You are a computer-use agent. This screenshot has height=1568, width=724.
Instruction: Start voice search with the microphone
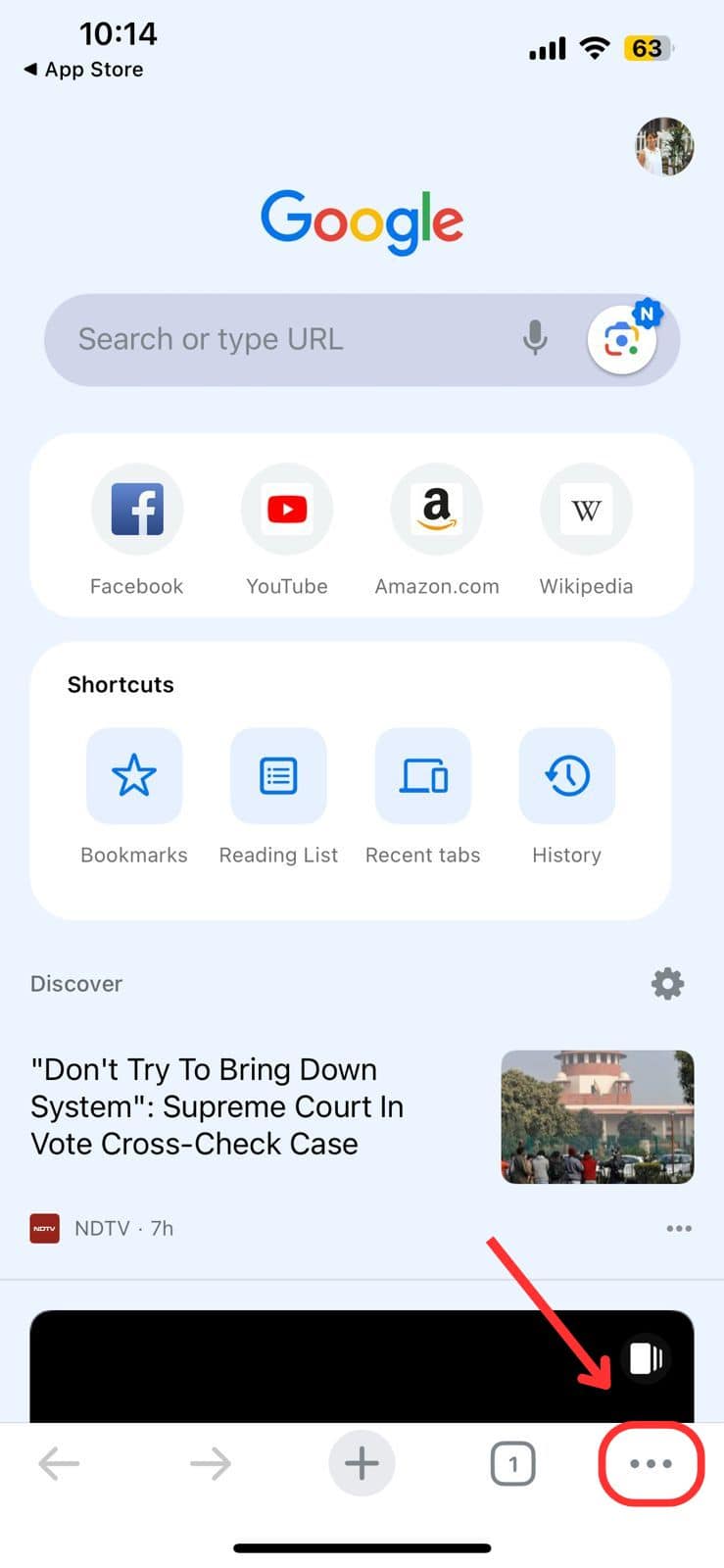click(x=535, y=339)
